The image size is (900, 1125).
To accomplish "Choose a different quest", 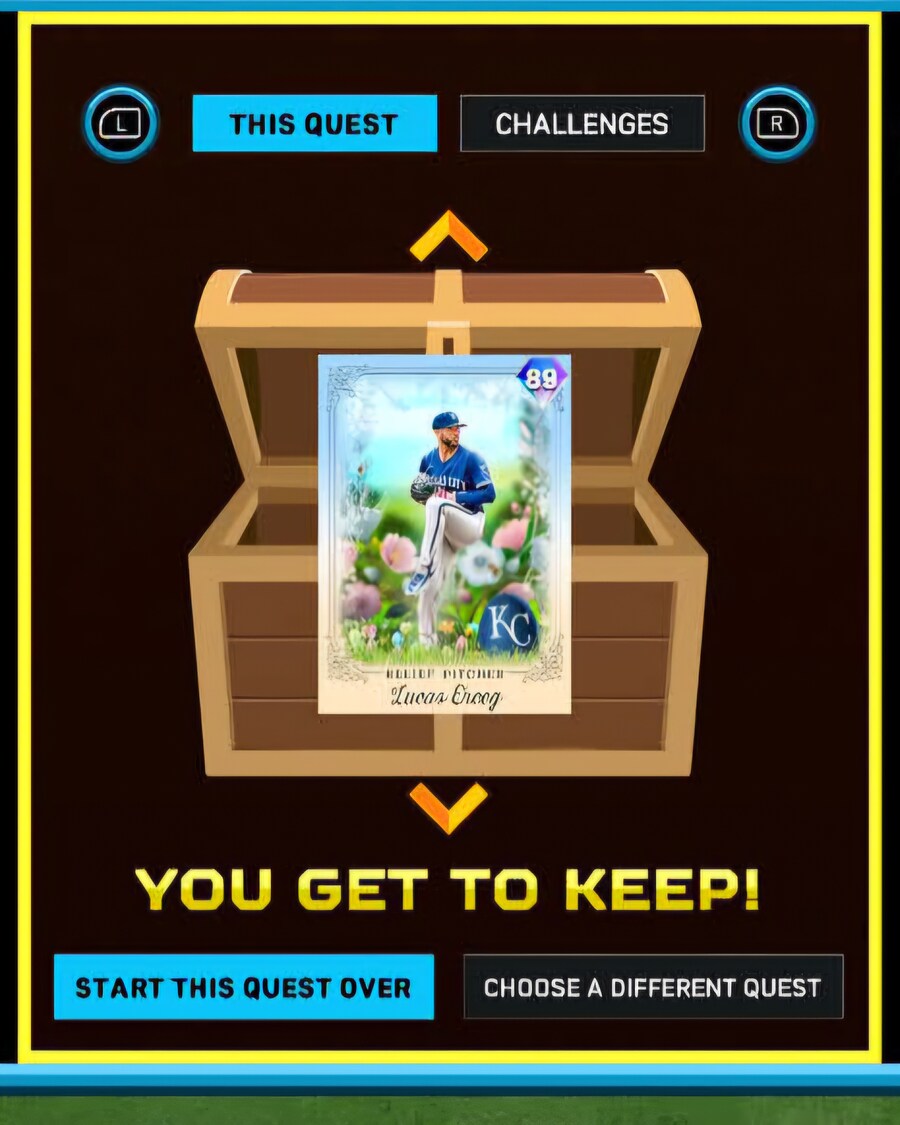I will (x=652, y=987).
